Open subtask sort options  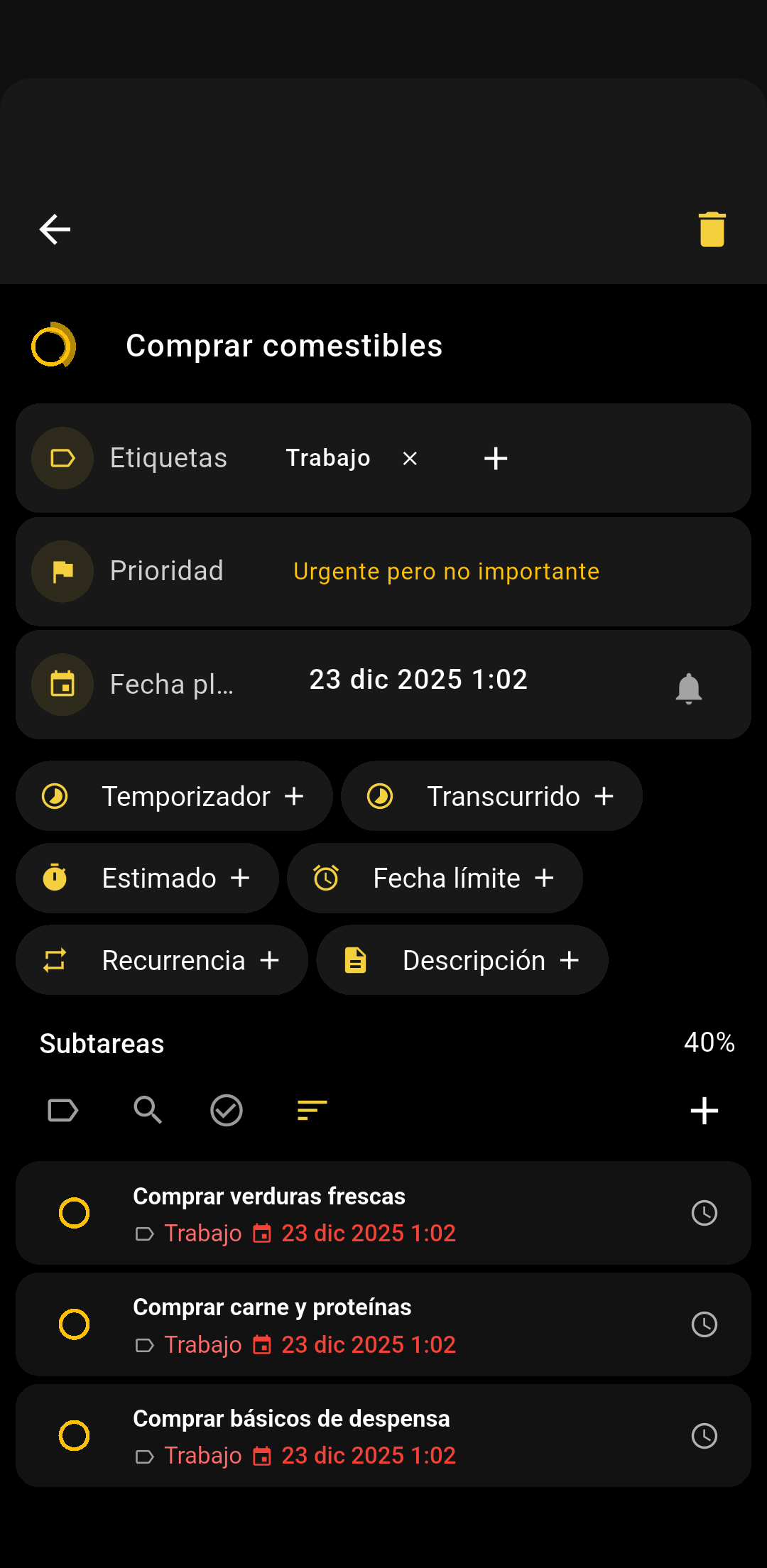point(312,1111)
